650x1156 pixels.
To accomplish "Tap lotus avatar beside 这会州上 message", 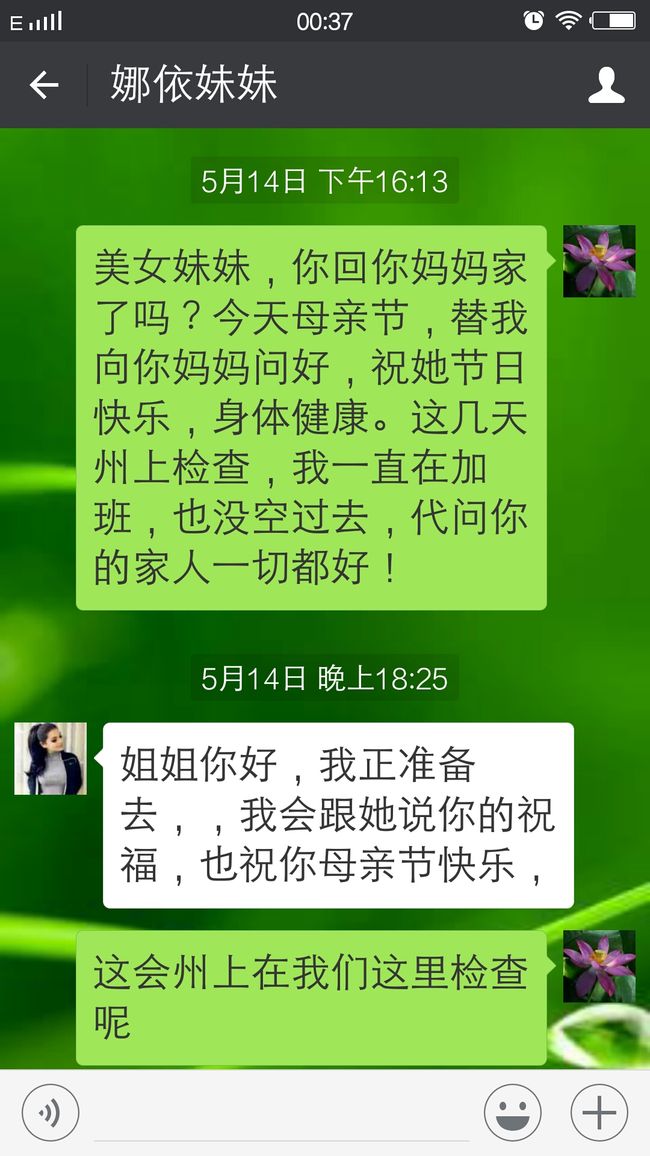I will [599, 967].
